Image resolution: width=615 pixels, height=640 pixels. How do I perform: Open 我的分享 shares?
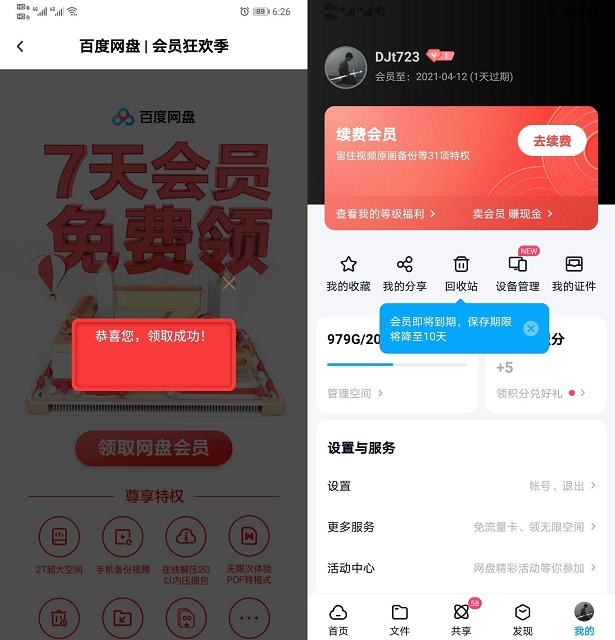pos(404,273)
